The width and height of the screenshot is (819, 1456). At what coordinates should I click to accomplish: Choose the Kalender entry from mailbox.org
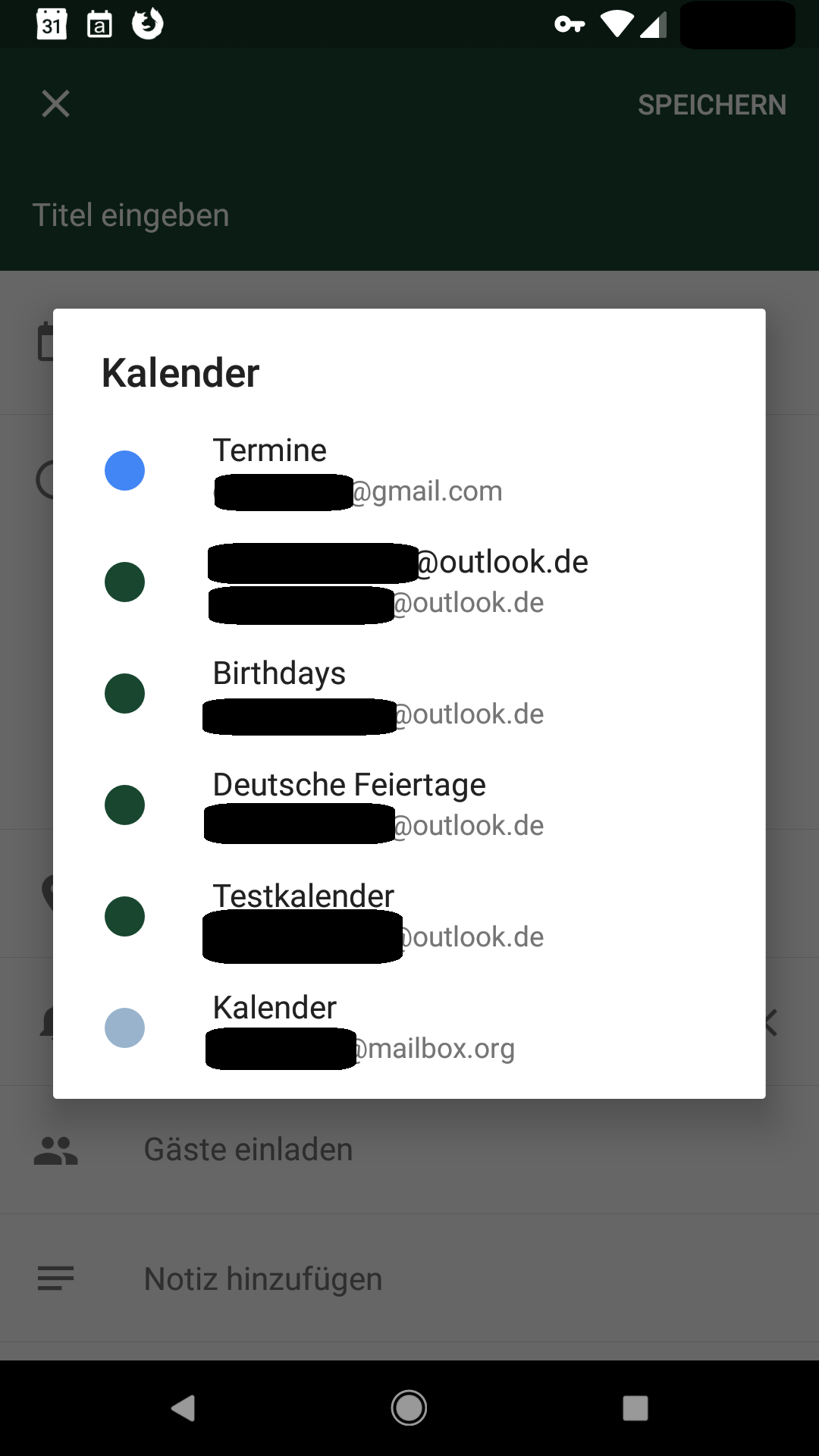[x=409, y=1028]
